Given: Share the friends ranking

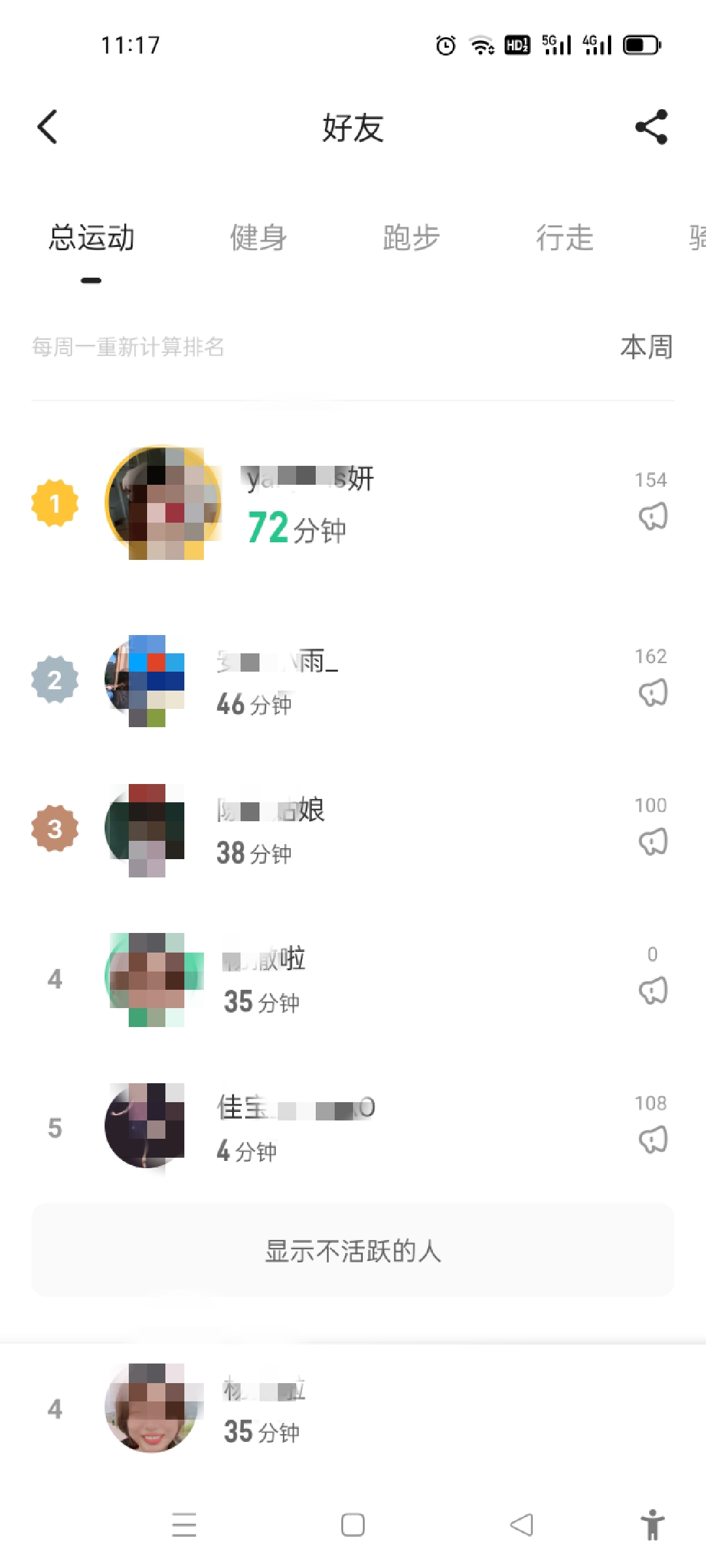Looking at the screenshot, I should point(652,127).
